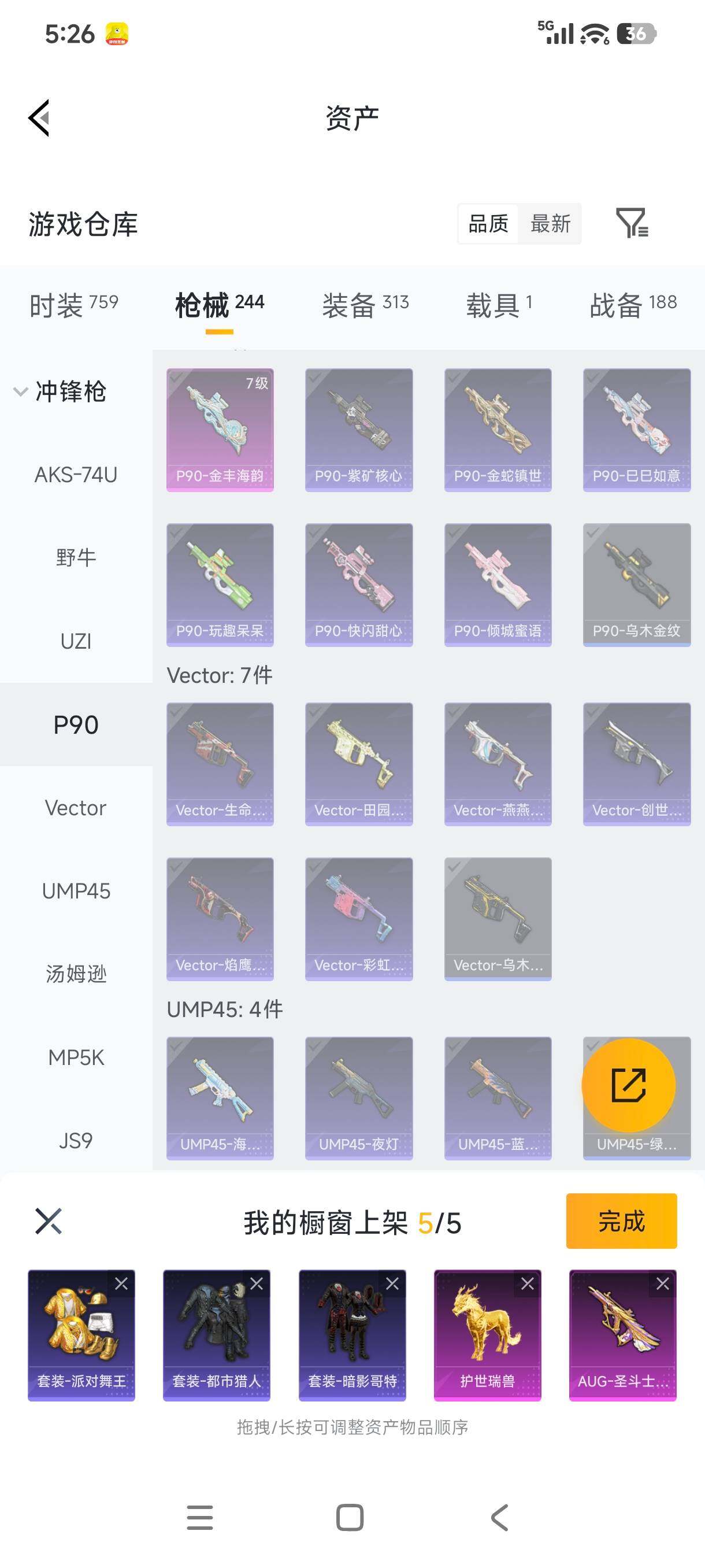This screenshot has width=705, height=1568.
Task: Switch to the 时装 tab
Action: click(73, 304)
